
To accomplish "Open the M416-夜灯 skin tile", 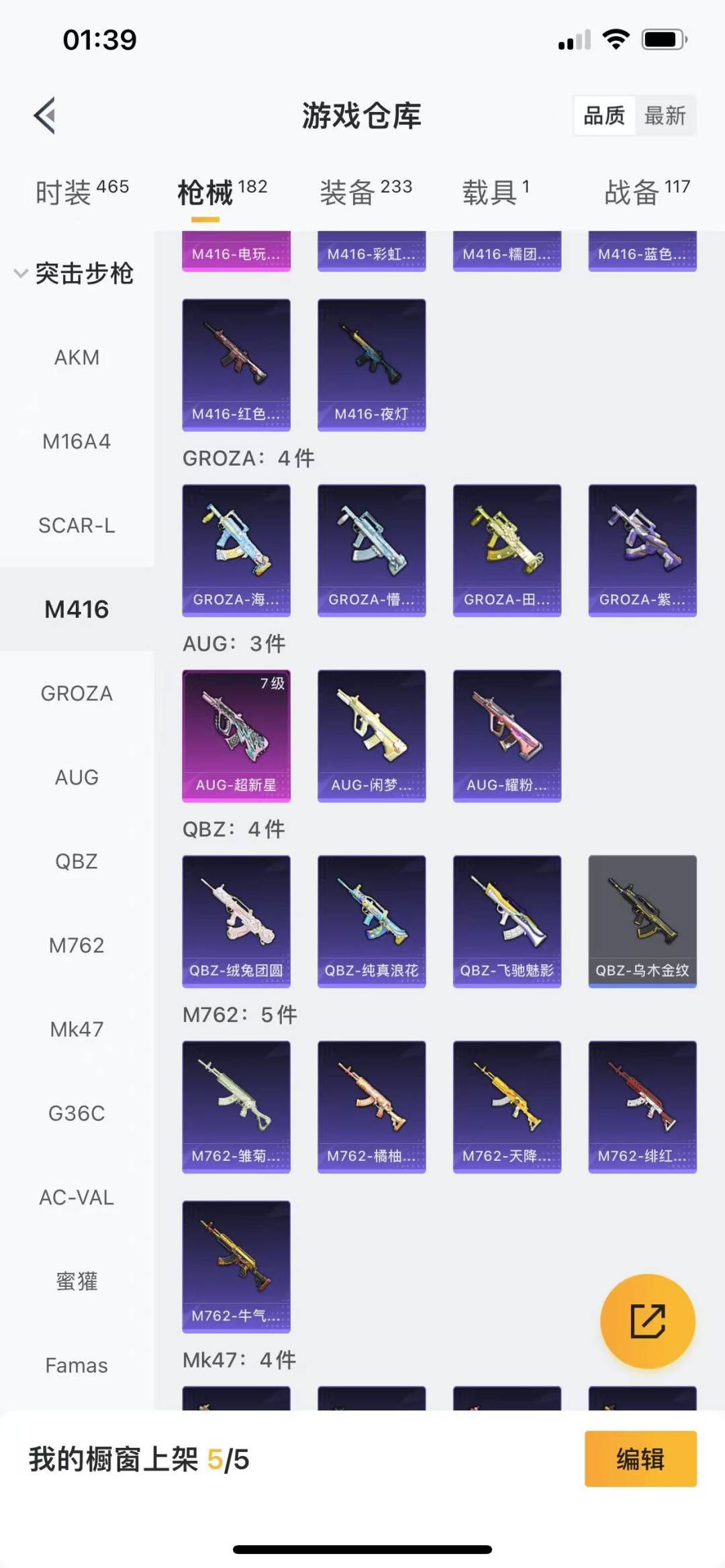I will pyautogui.click(x=371, y=364).
